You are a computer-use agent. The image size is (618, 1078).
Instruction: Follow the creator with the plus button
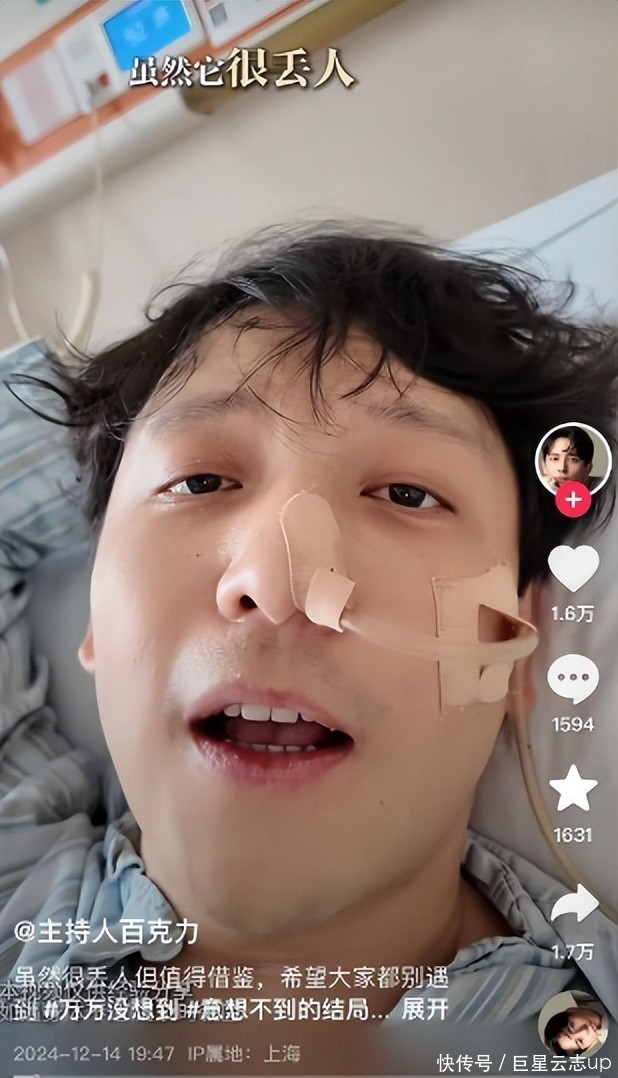(573, 500)
